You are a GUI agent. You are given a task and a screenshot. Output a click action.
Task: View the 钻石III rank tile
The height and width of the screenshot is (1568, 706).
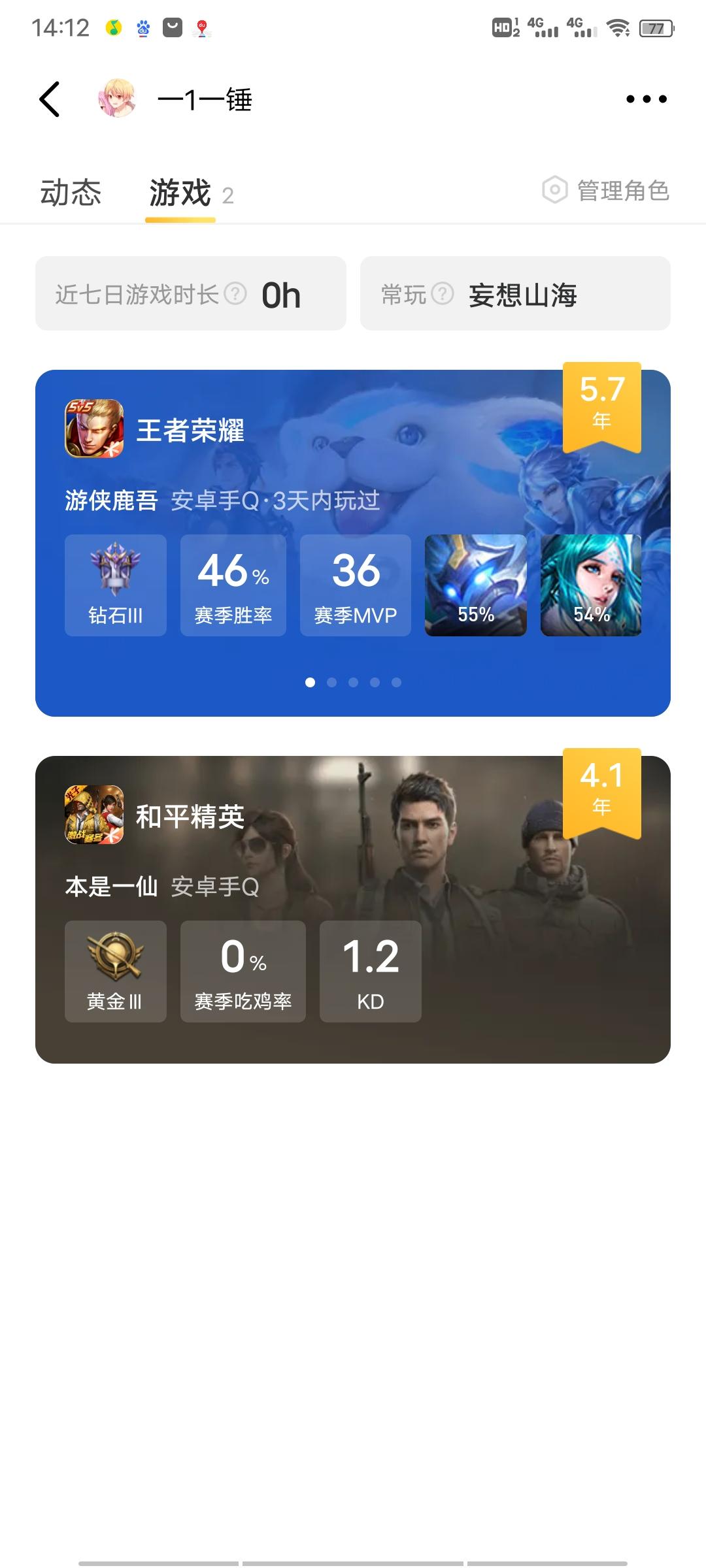(x=116, y=585)
